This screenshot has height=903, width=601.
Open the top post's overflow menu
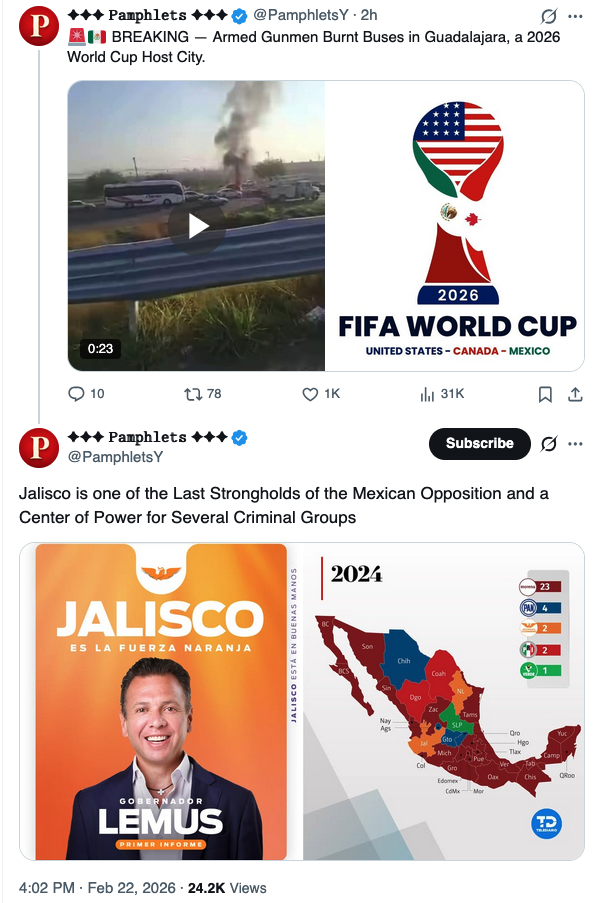pyautogui.click(x=575, y=17)
